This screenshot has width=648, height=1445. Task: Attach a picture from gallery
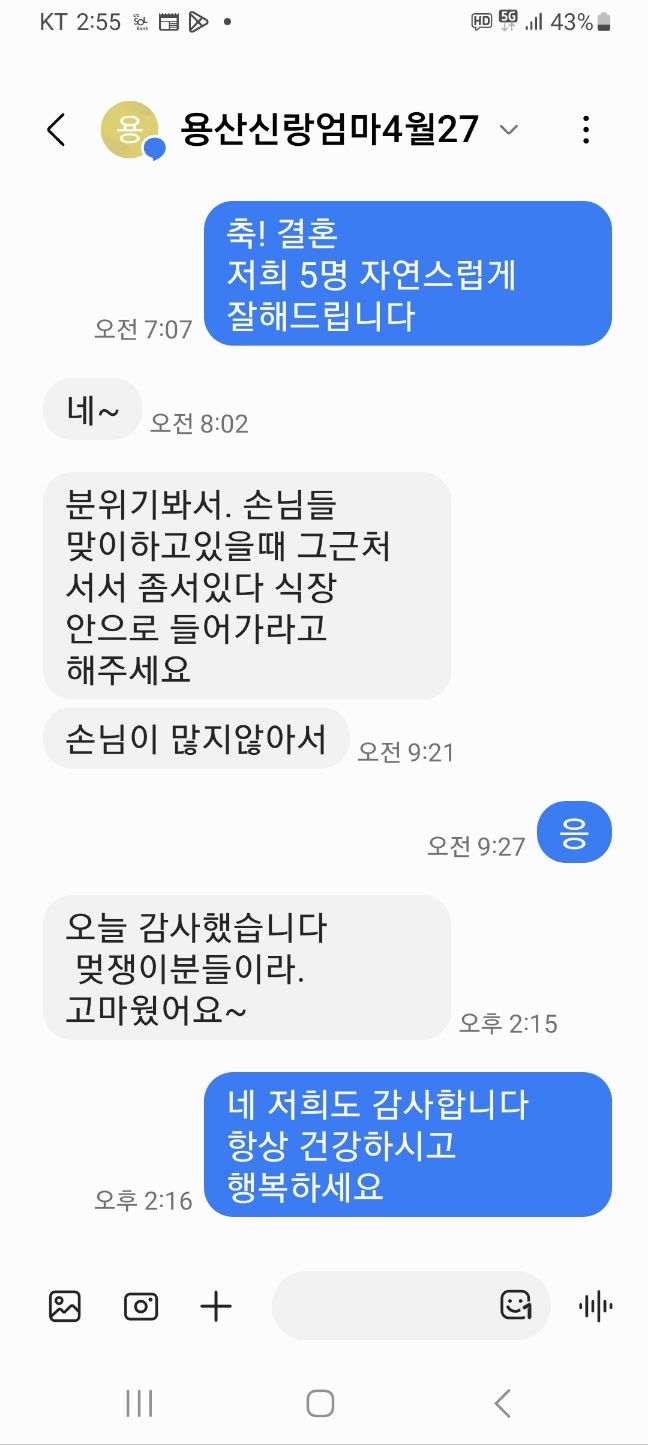pyautogui.click(x=65, y=1306)
